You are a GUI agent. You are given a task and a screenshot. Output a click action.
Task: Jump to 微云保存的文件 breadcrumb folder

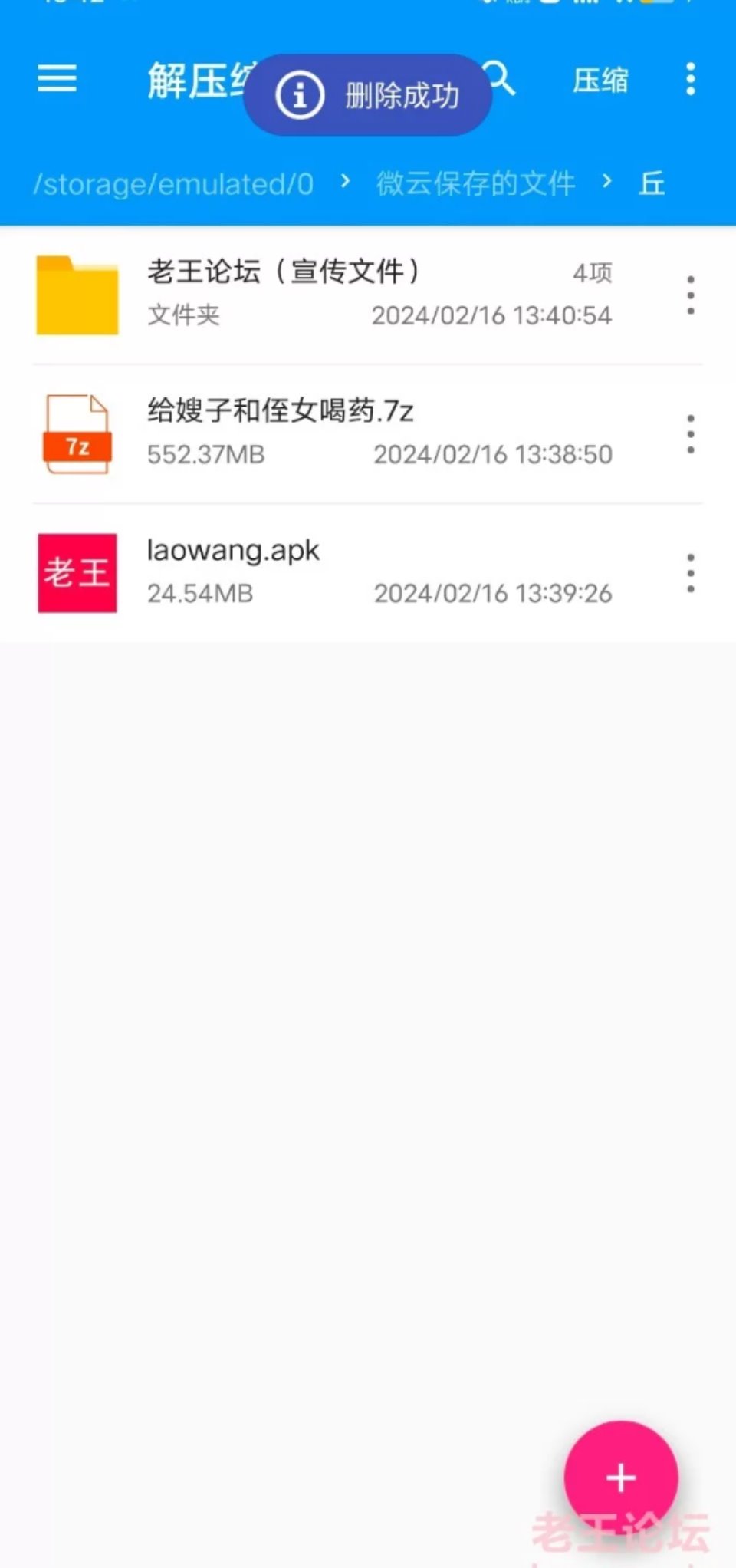[475, 184]
